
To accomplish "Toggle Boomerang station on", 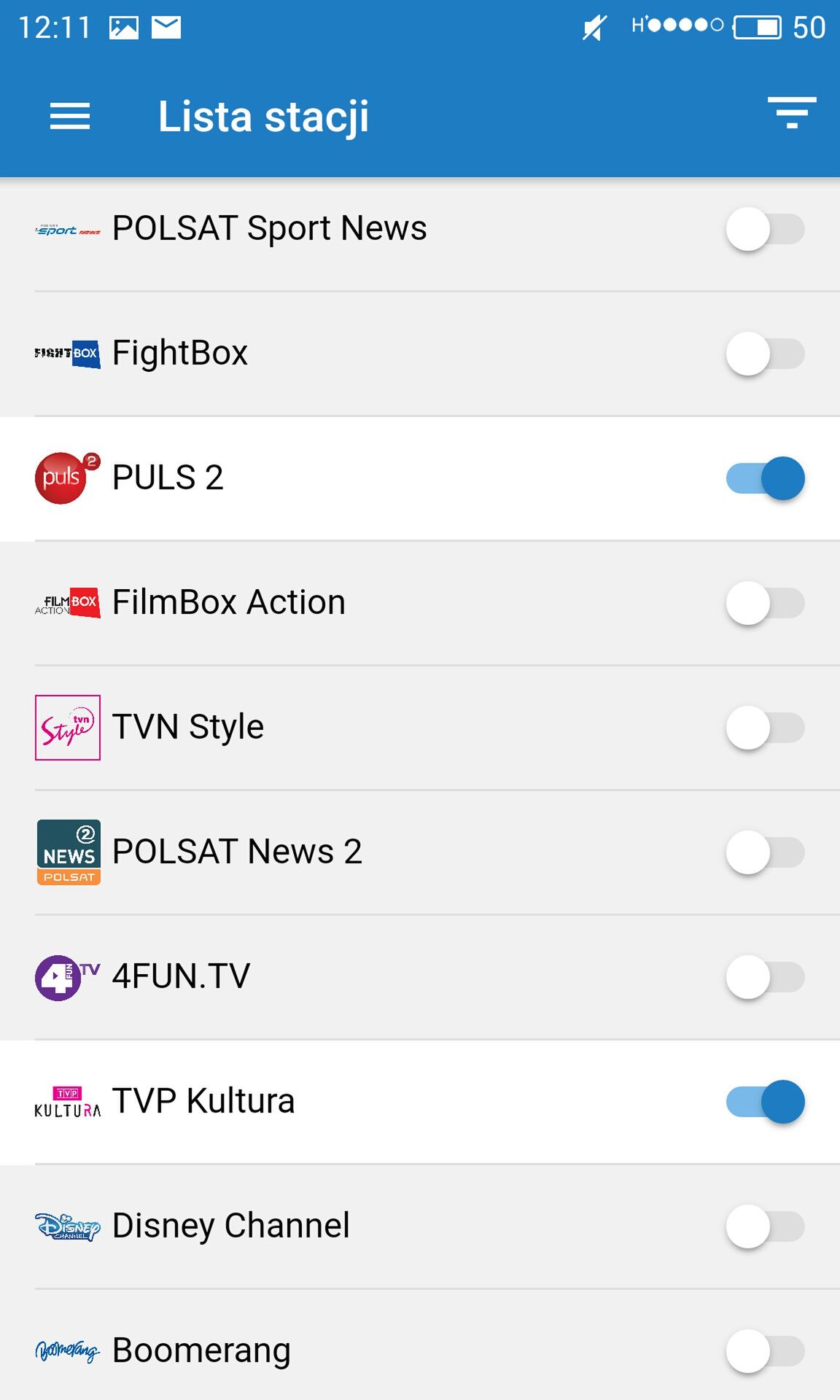I will pos(765,1351).
